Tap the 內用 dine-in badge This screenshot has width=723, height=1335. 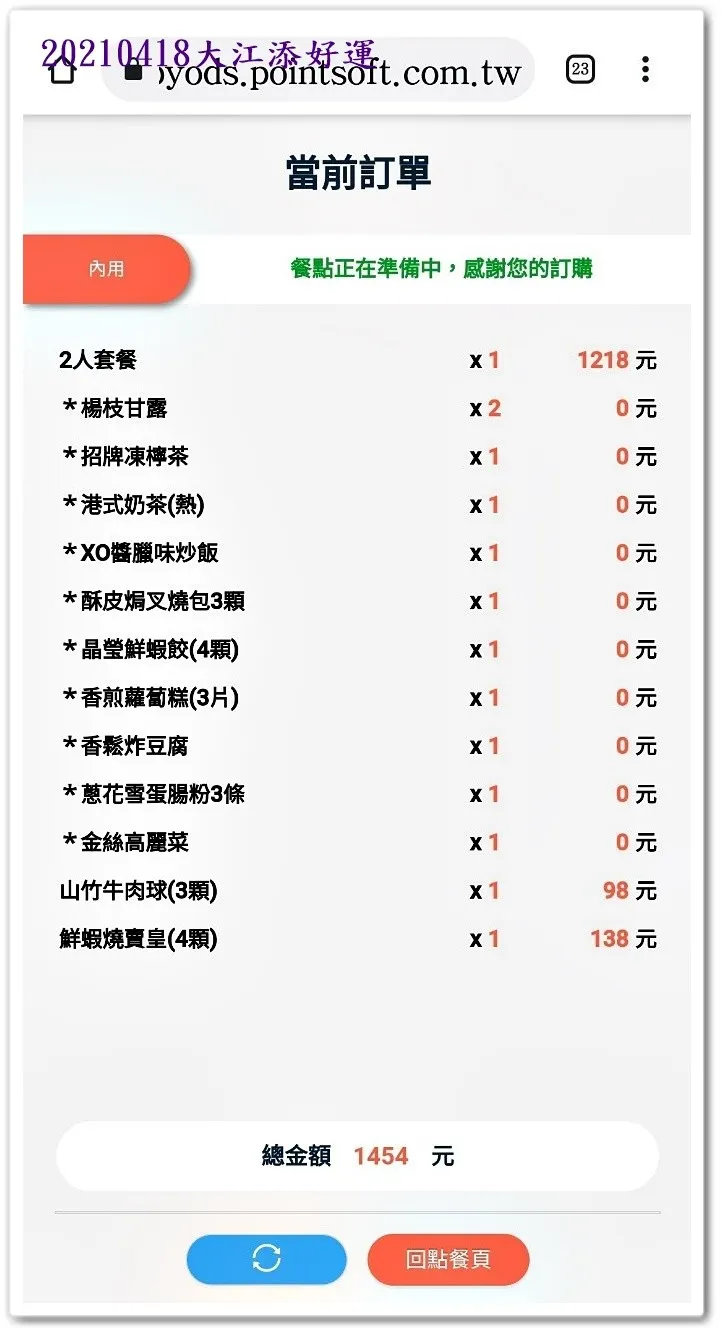coord(106,269)
